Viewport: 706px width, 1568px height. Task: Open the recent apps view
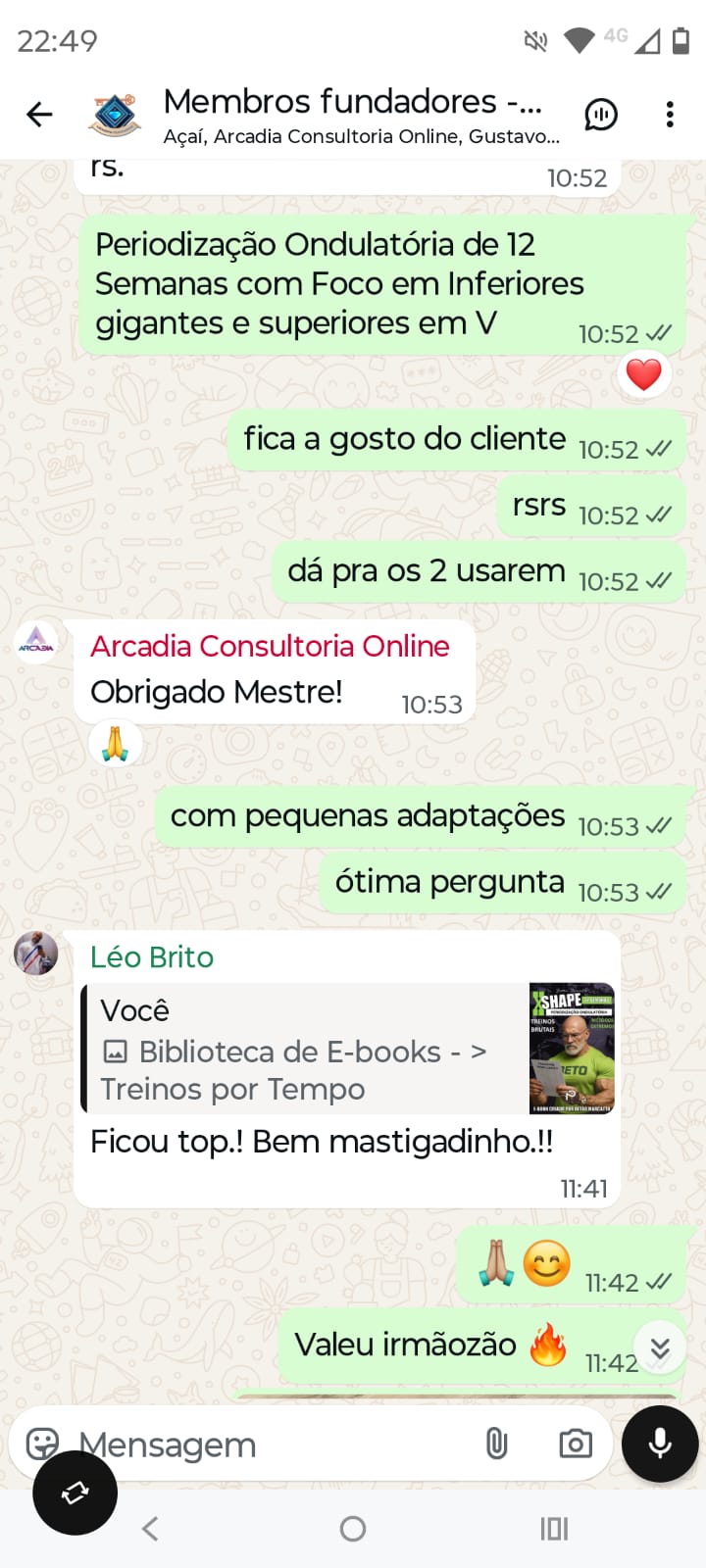click(x=554, y=1528)
